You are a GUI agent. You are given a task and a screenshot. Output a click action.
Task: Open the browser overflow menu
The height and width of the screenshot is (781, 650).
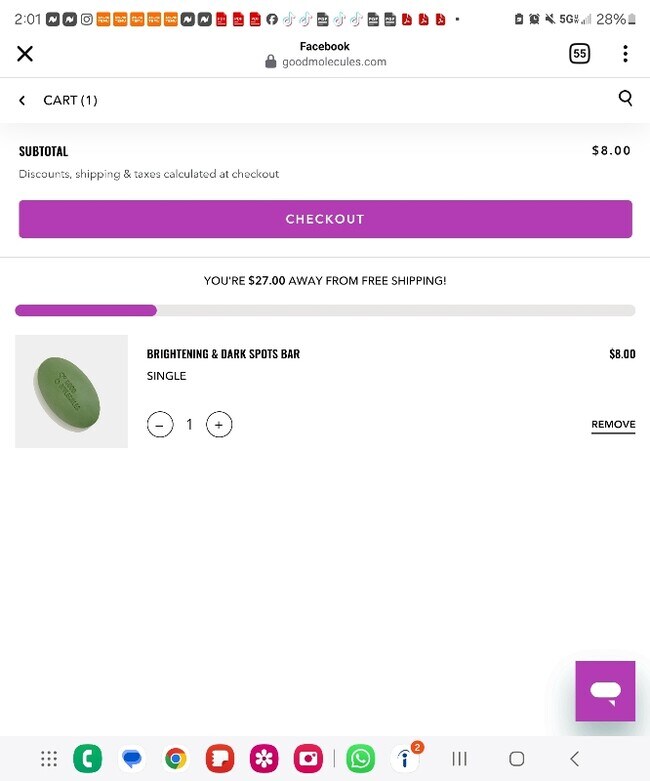click(x=625, y=54)
